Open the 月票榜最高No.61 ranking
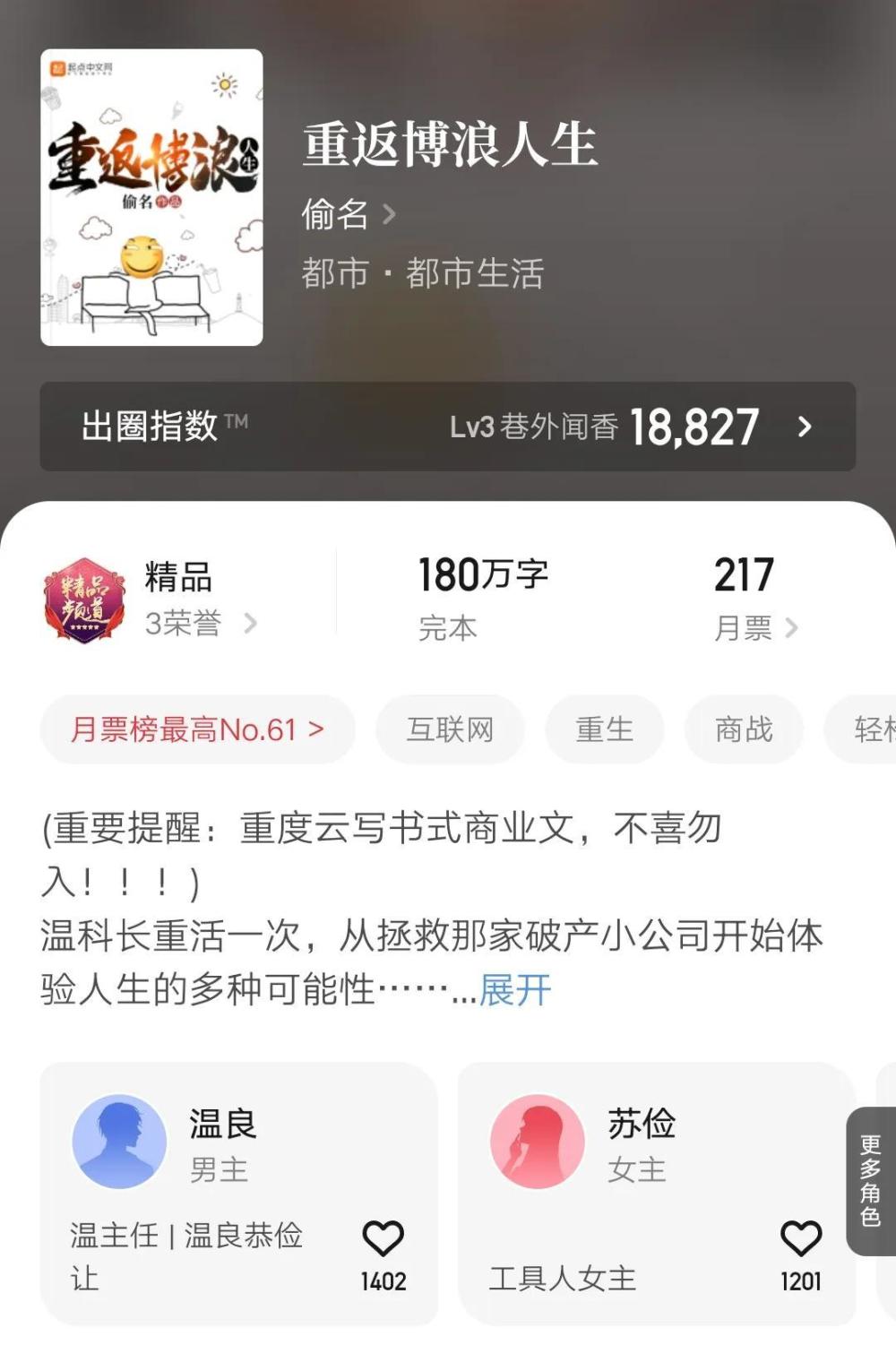This screenshot has height=1345, width=896. 197,729
